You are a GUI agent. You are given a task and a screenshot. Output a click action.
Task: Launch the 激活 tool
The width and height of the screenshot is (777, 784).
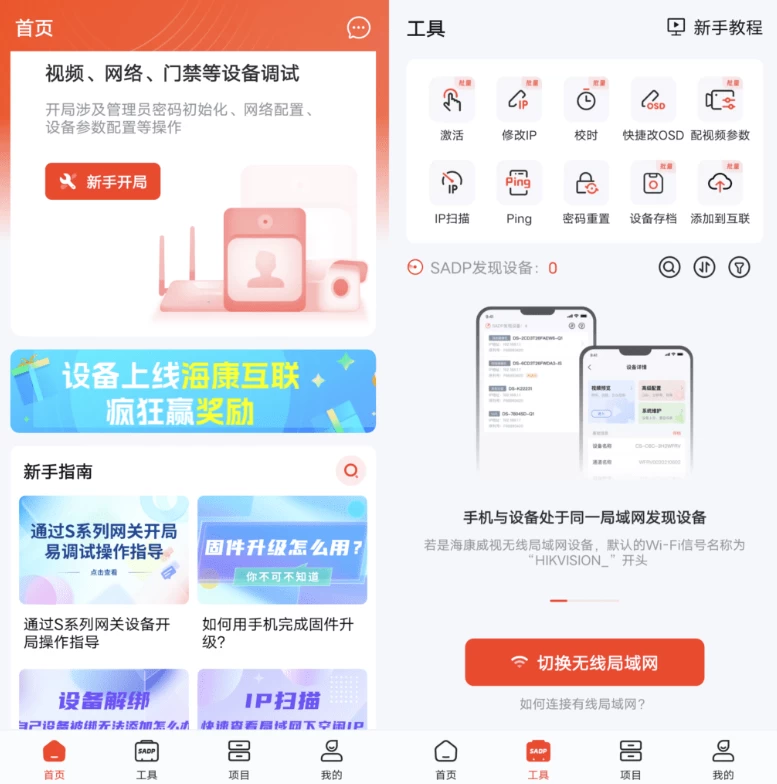point(451,108)
